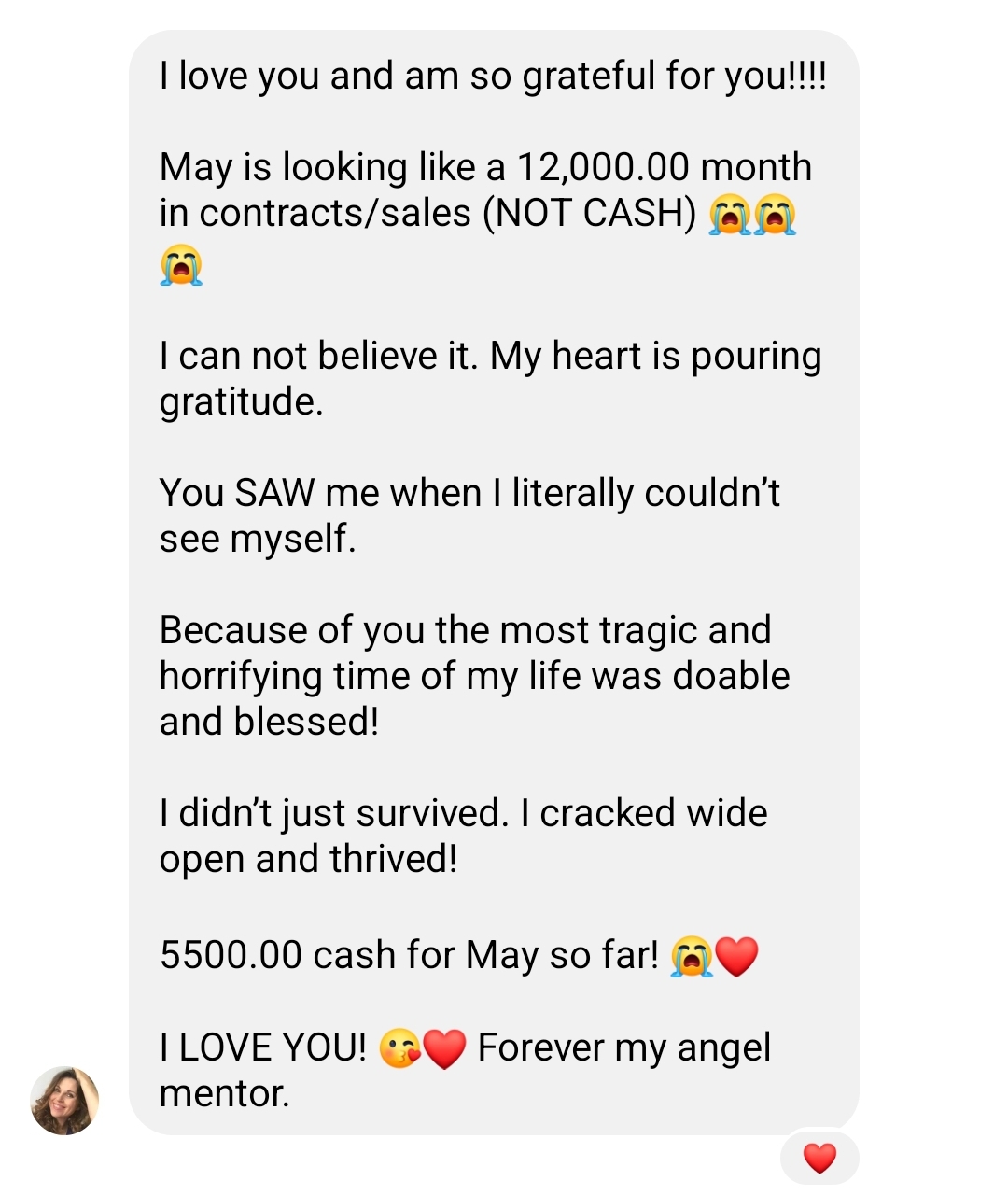View the heart reaction on the message
Image resolution: width=1008 pixels, height=1195 pixels.
[x=819, y=1159]
